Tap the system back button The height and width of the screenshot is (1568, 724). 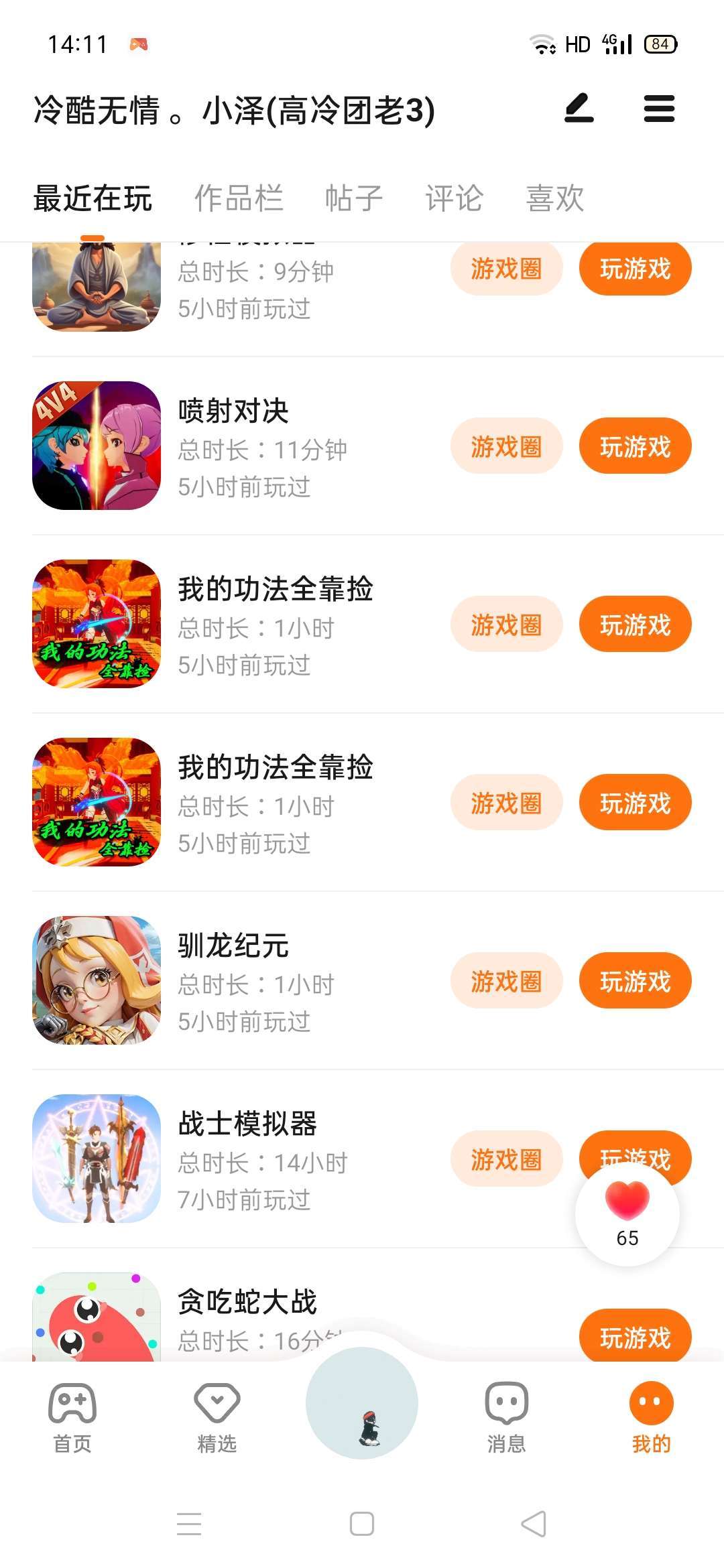(534, 1524)
